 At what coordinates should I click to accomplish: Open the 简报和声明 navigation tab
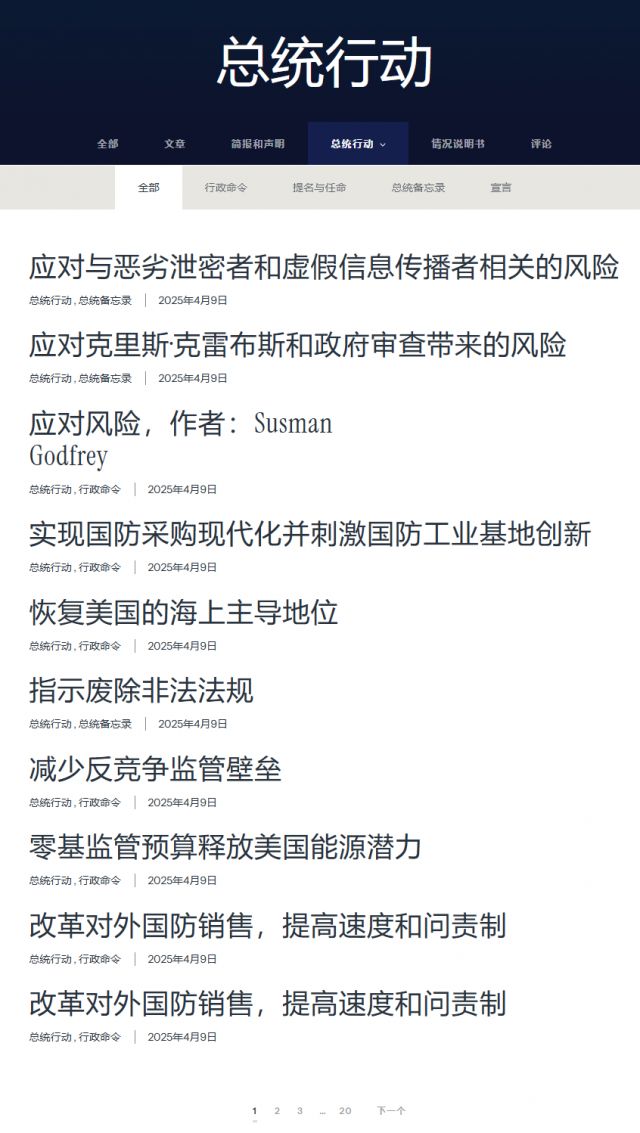(257, 144)
